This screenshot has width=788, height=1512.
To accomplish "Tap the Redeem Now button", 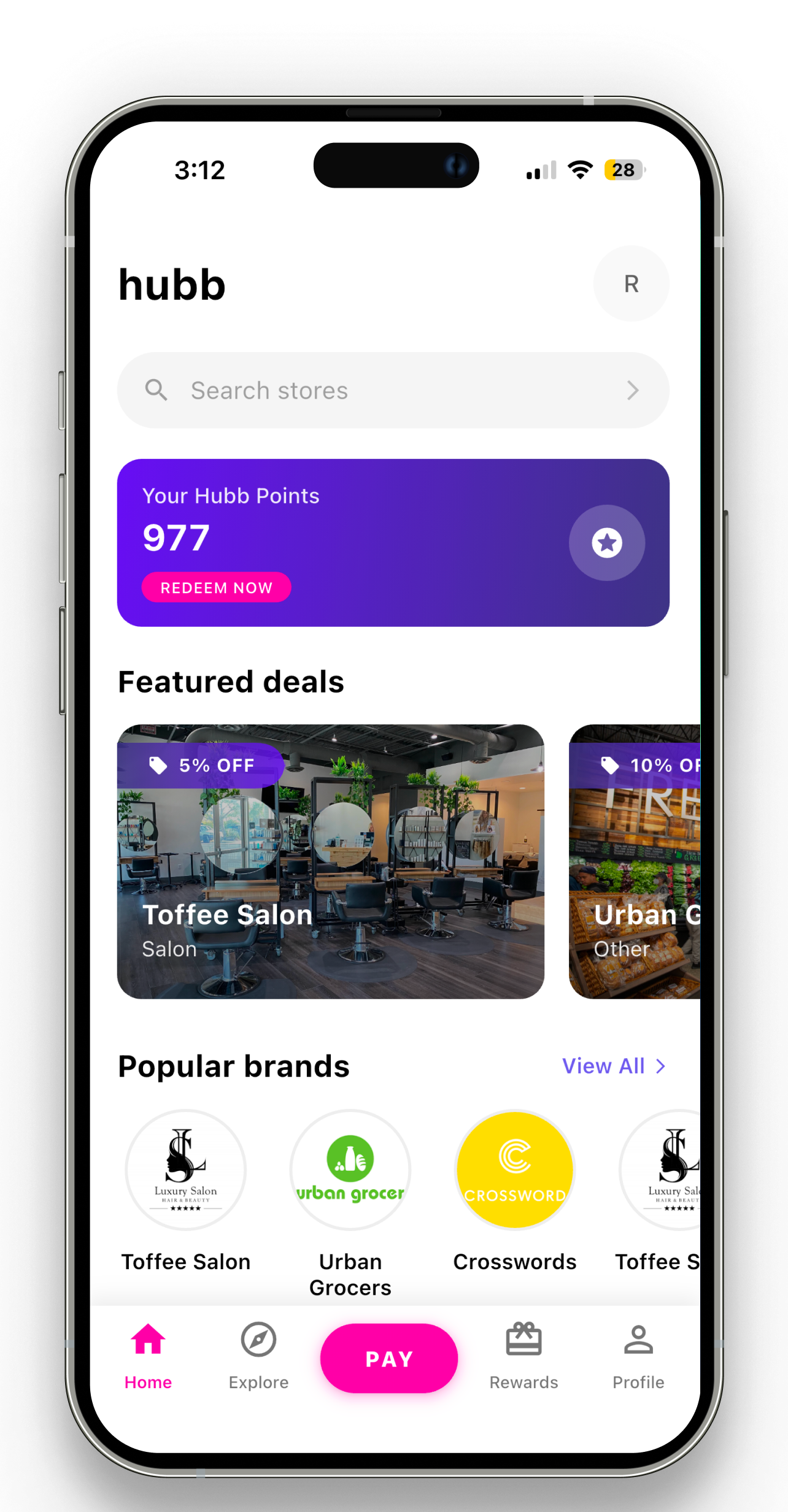I will tap(216, 588).
